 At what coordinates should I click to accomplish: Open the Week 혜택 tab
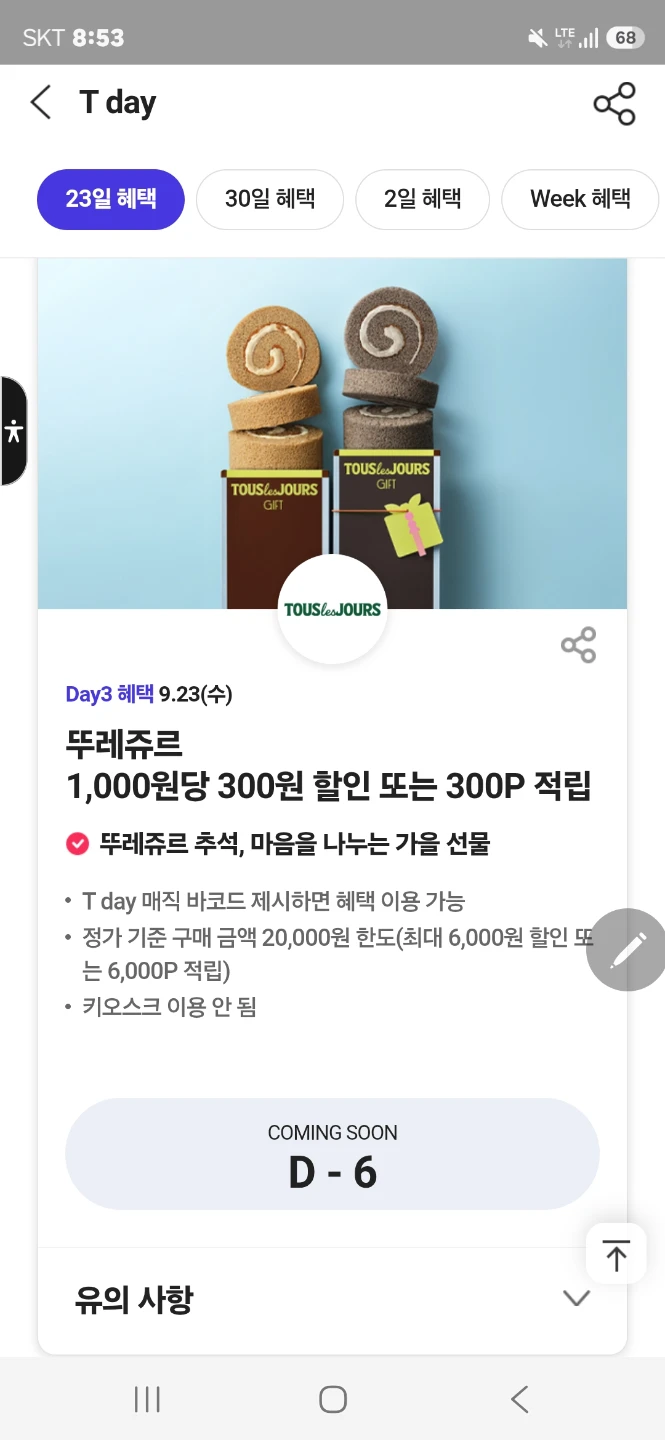580,199
